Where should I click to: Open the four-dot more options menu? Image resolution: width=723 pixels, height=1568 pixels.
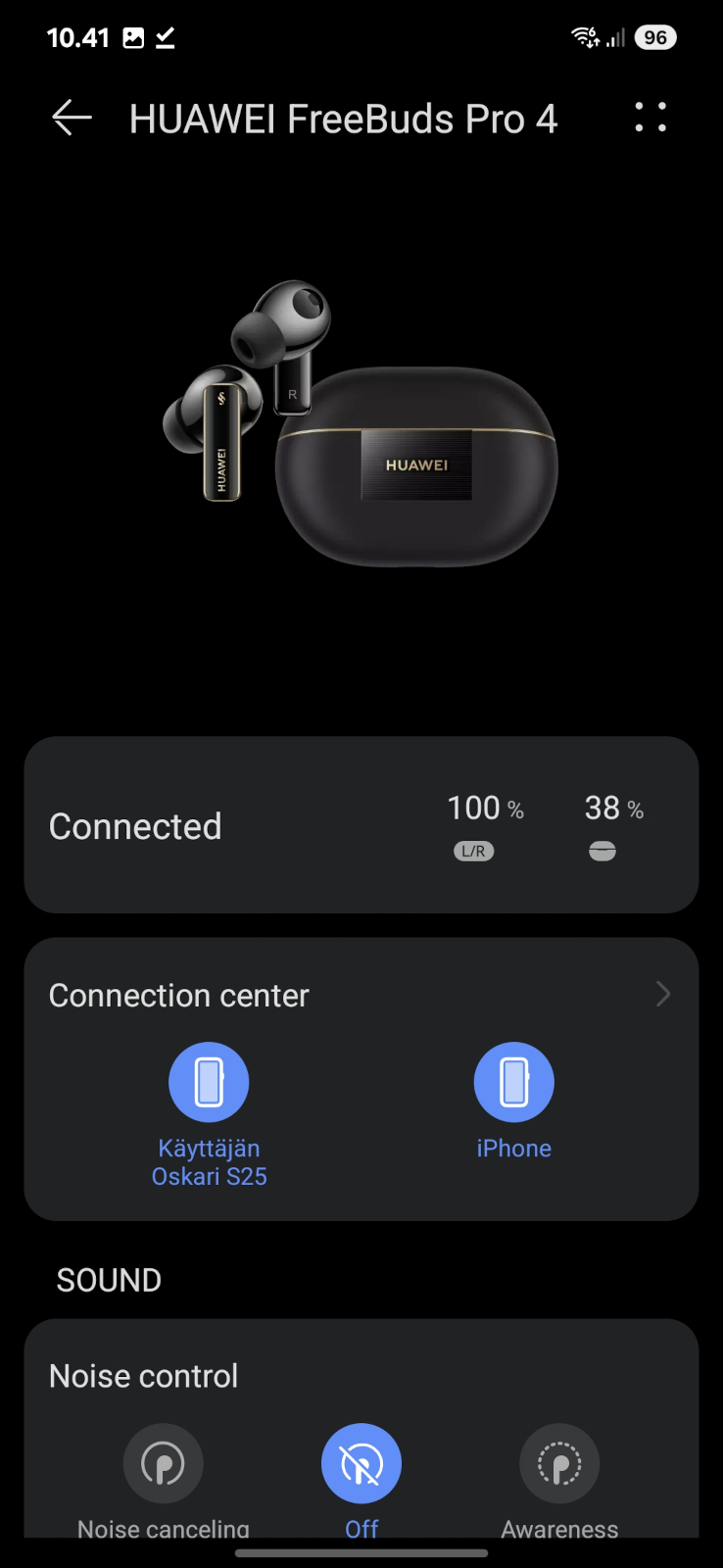[x=651, y=118]
